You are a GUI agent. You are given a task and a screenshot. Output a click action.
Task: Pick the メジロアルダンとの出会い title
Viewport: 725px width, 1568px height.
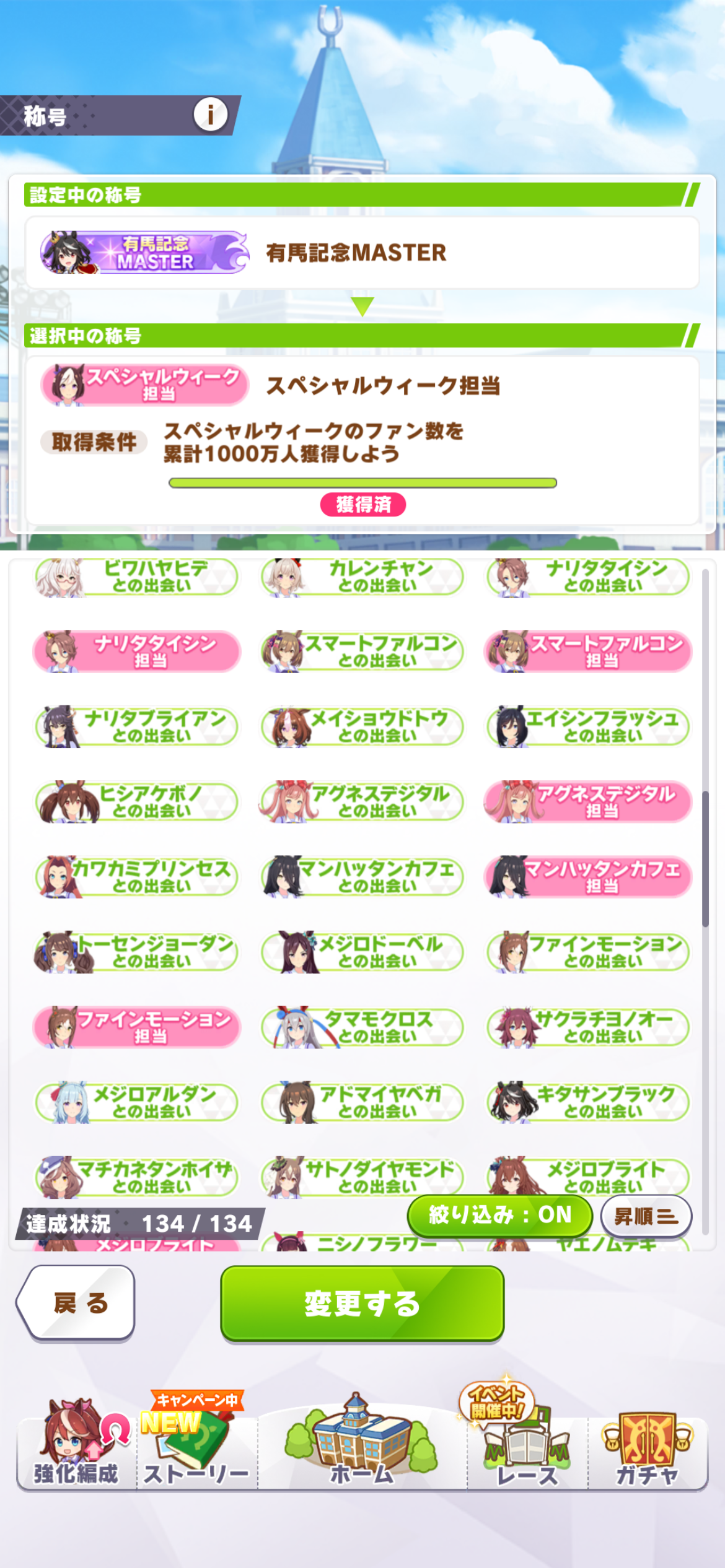pyautogui.click(x=137, y=1102)
